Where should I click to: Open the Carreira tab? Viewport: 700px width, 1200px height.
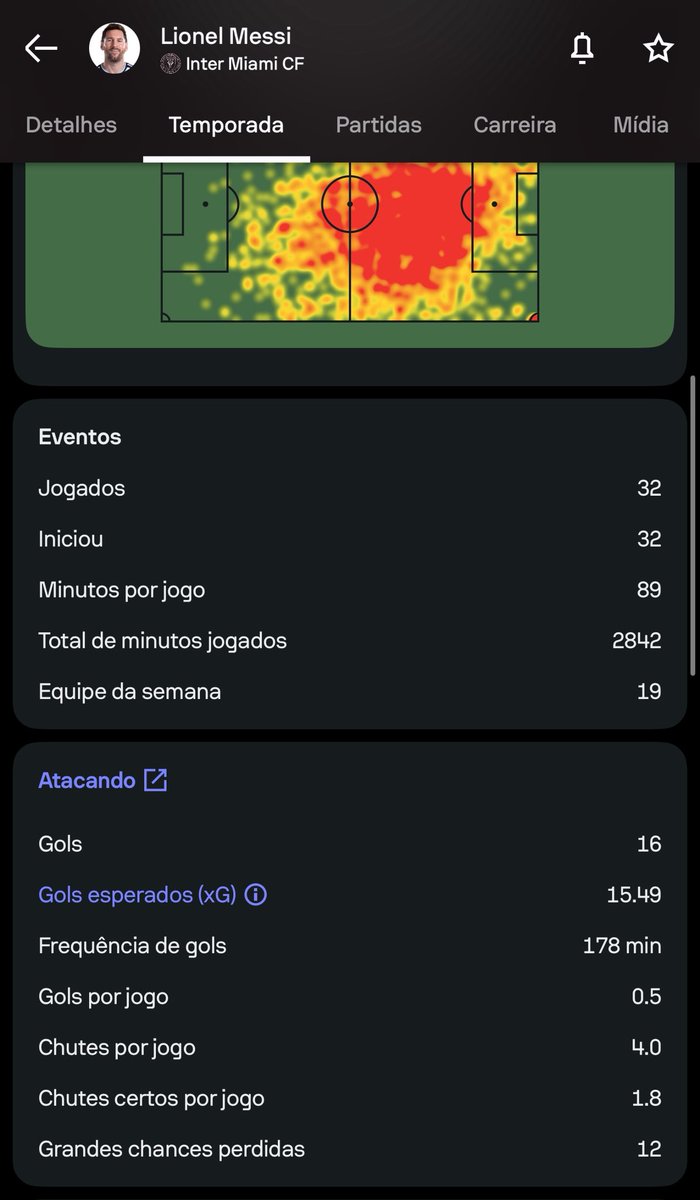(514, 125)
